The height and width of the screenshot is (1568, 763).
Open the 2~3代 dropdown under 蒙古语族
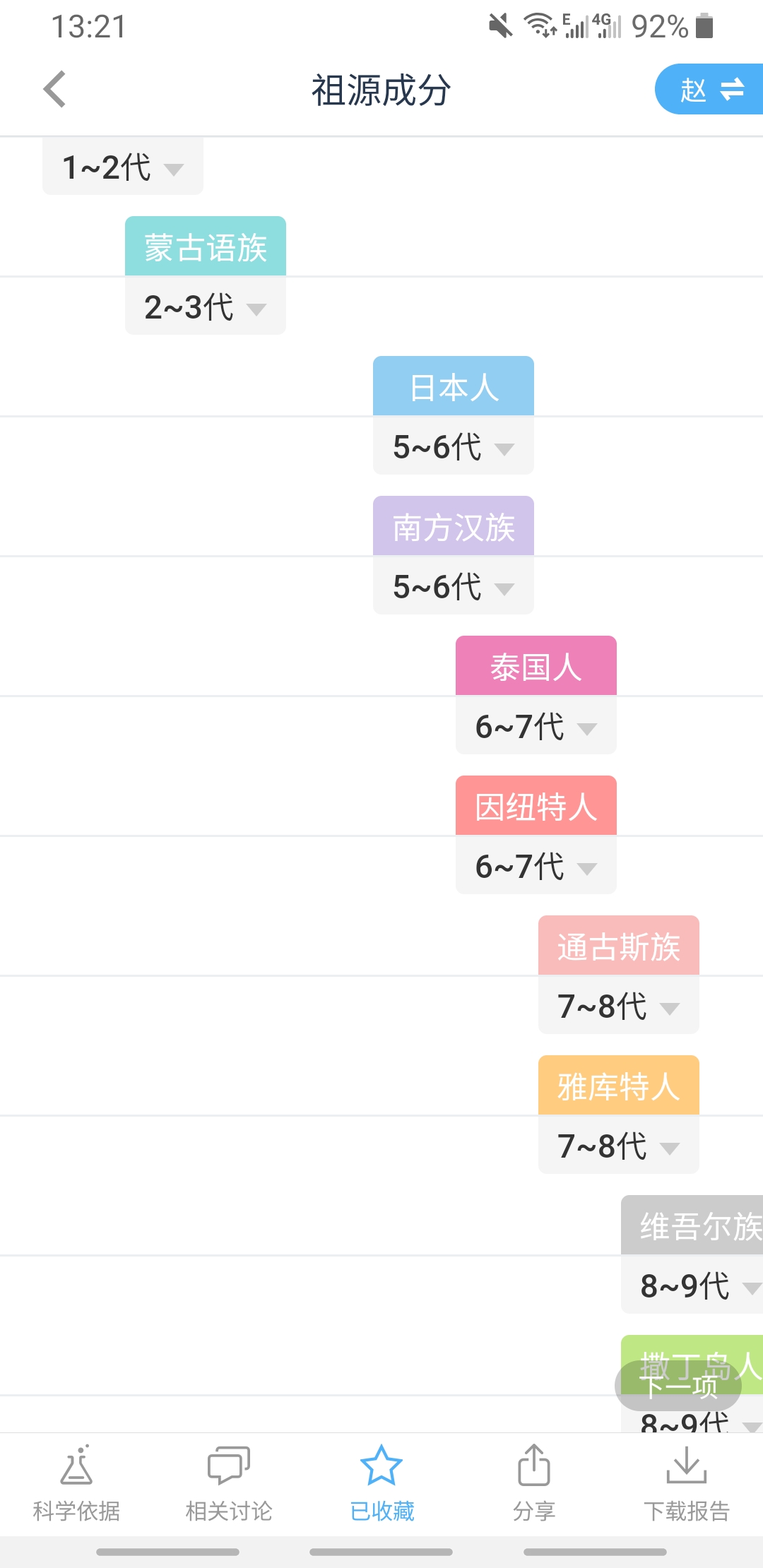[x=206, y=306]
